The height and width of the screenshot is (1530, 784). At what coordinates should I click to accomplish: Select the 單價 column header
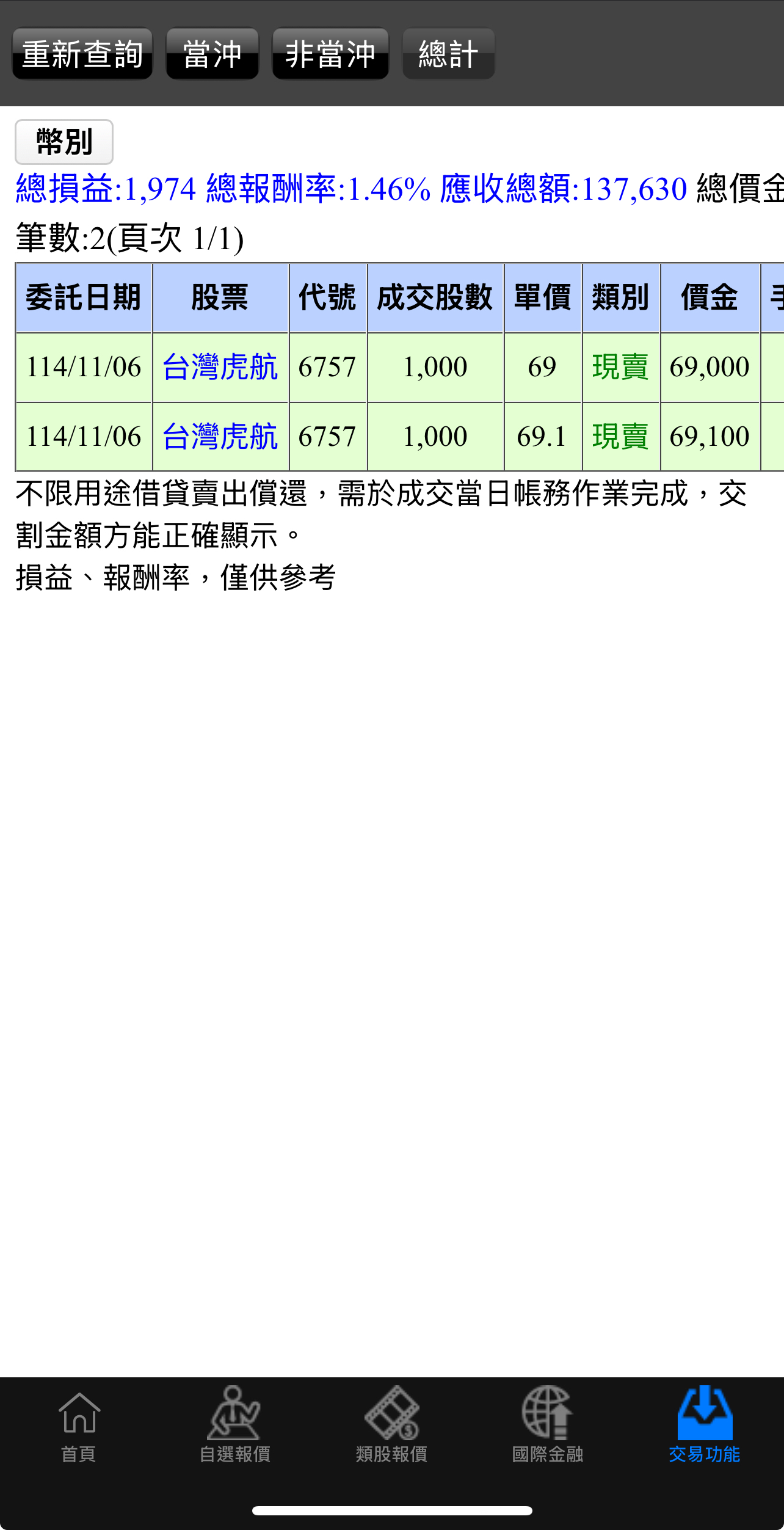tap(542, 297)
